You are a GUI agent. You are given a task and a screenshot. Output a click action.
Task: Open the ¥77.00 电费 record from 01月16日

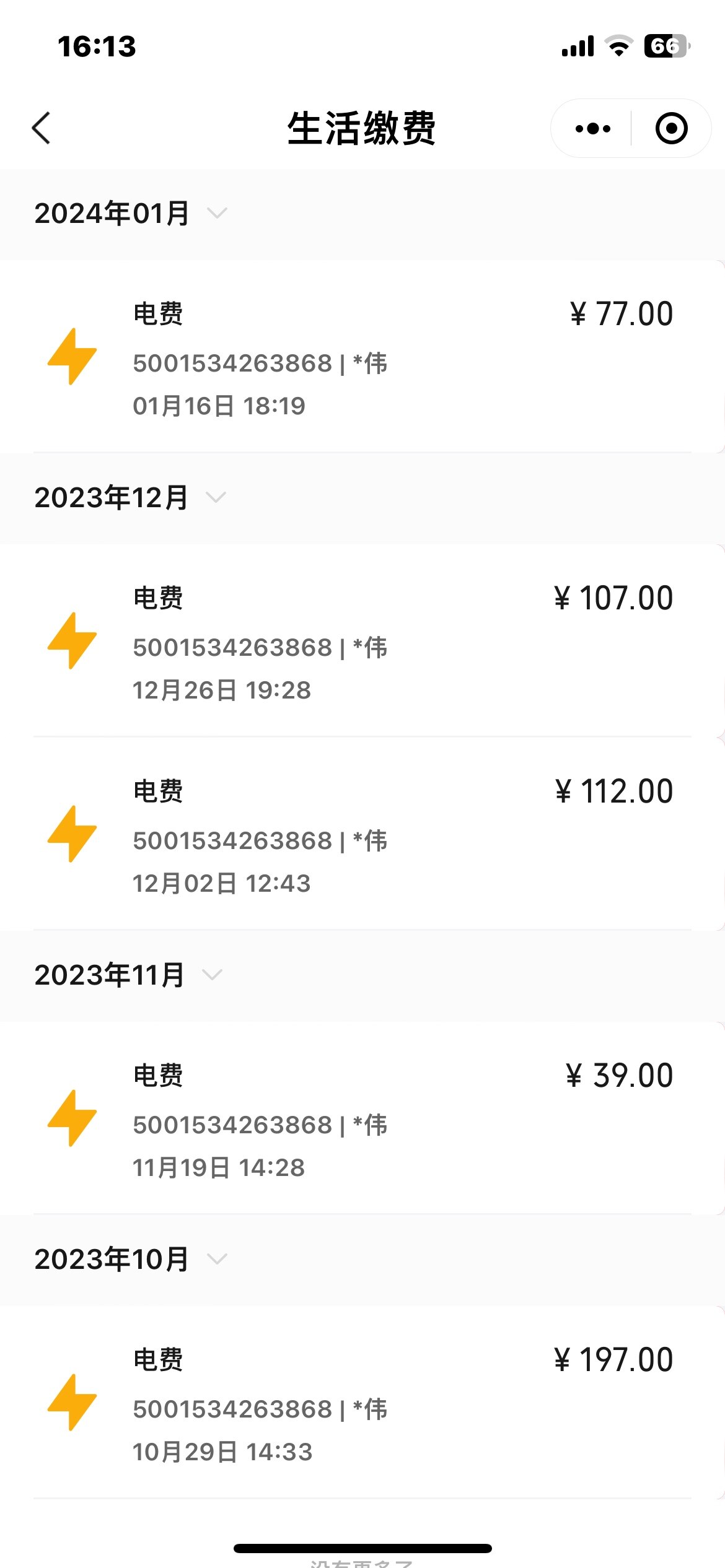coord(362,357)
